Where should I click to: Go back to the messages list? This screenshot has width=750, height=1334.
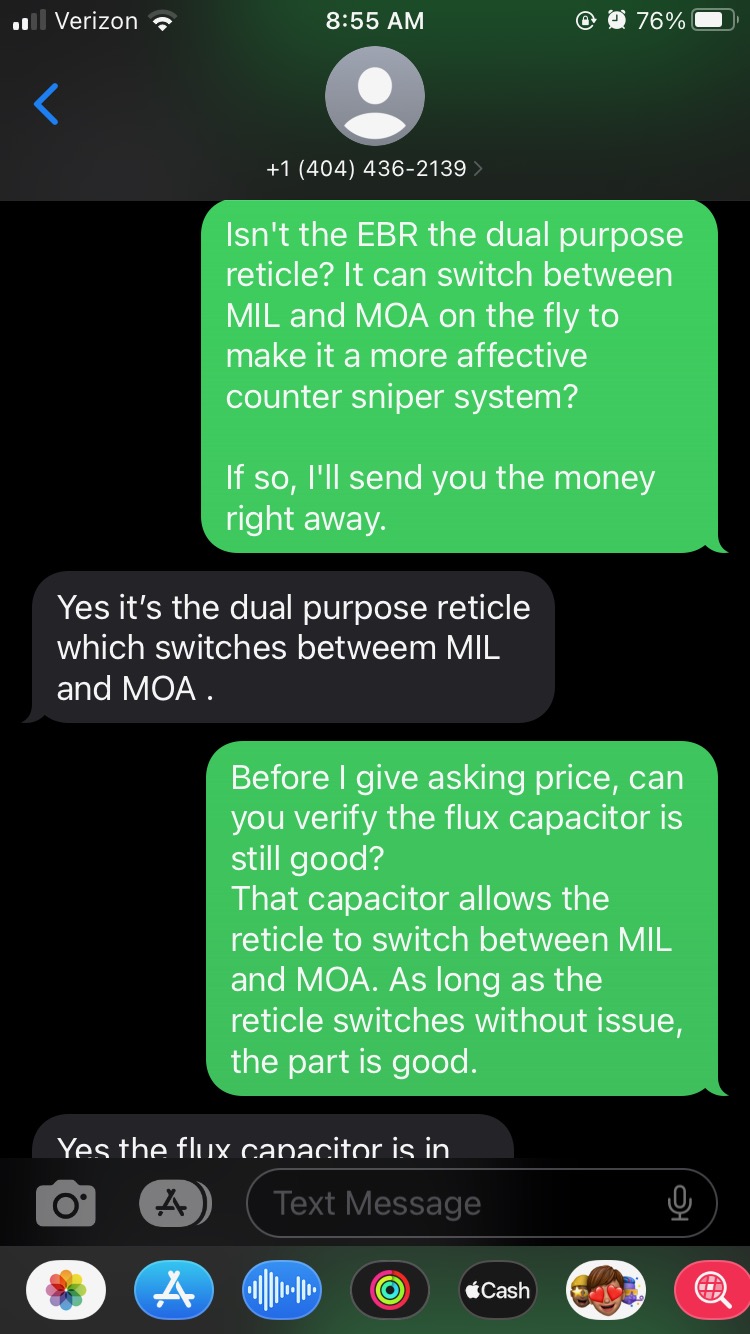click(x=46, y=104)
